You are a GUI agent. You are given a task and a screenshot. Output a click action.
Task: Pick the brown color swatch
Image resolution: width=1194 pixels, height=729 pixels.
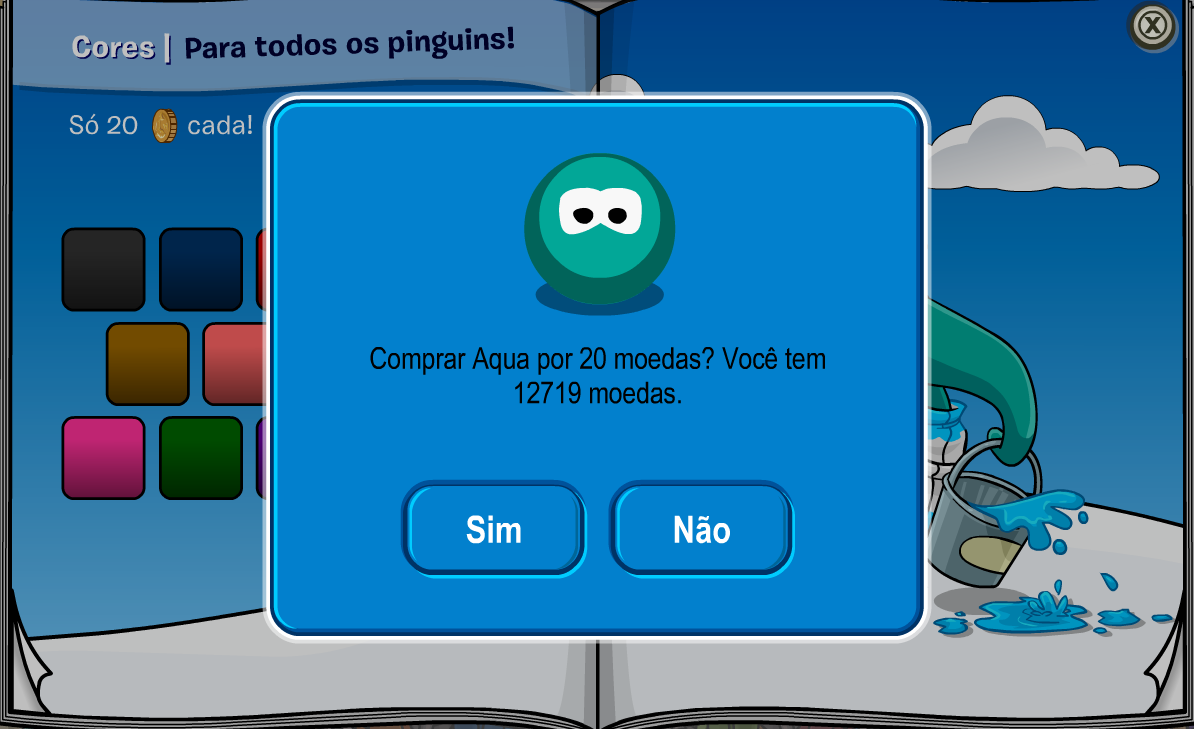coord(147,363)
